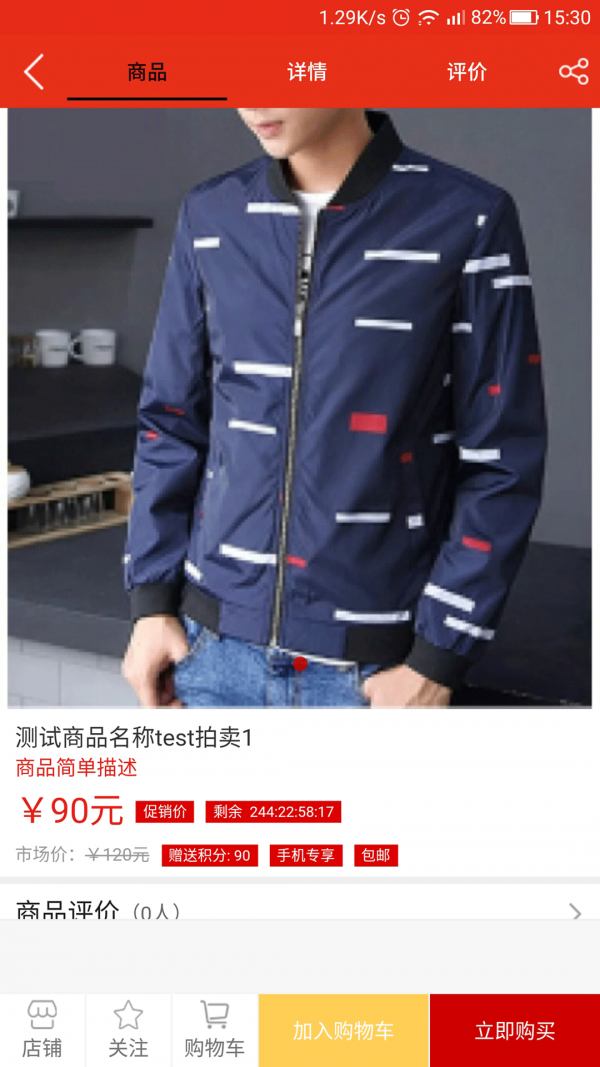The image size is (600, 1067).
Task: Go back using the top-left arrow
Action: coord(34,72)
